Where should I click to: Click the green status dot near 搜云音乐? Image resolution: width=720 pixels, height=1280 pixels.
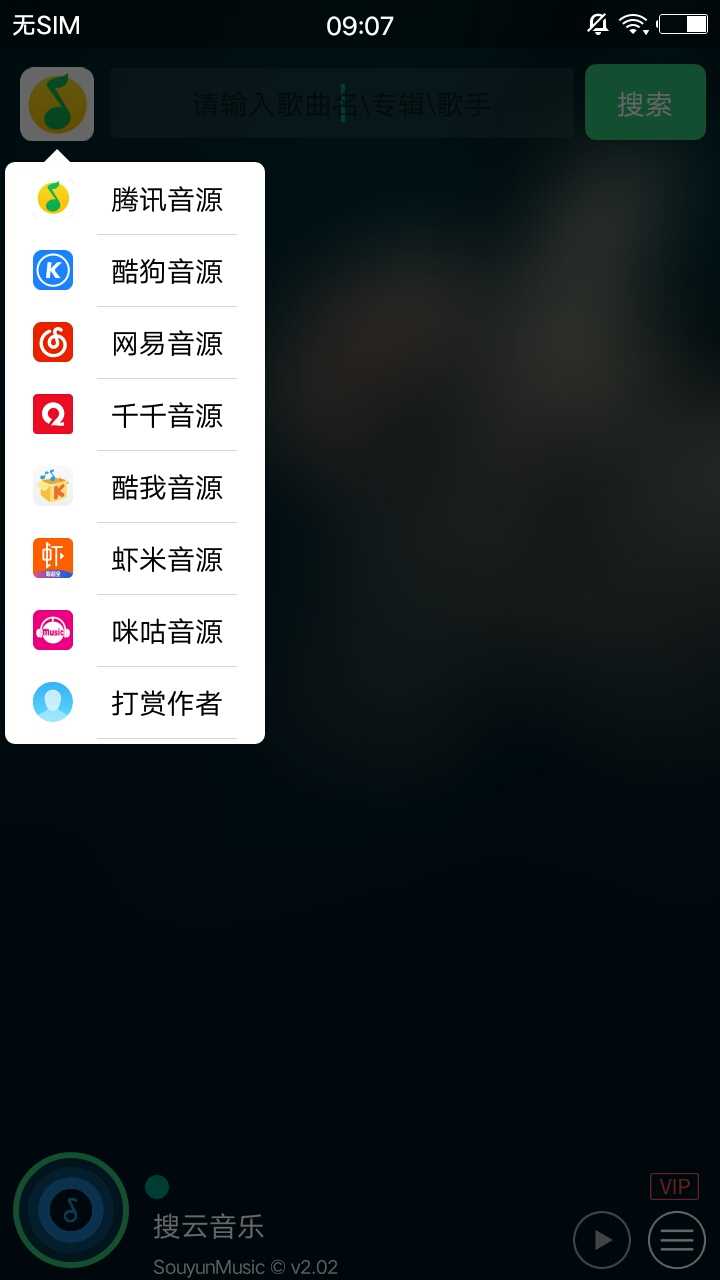156,1186
